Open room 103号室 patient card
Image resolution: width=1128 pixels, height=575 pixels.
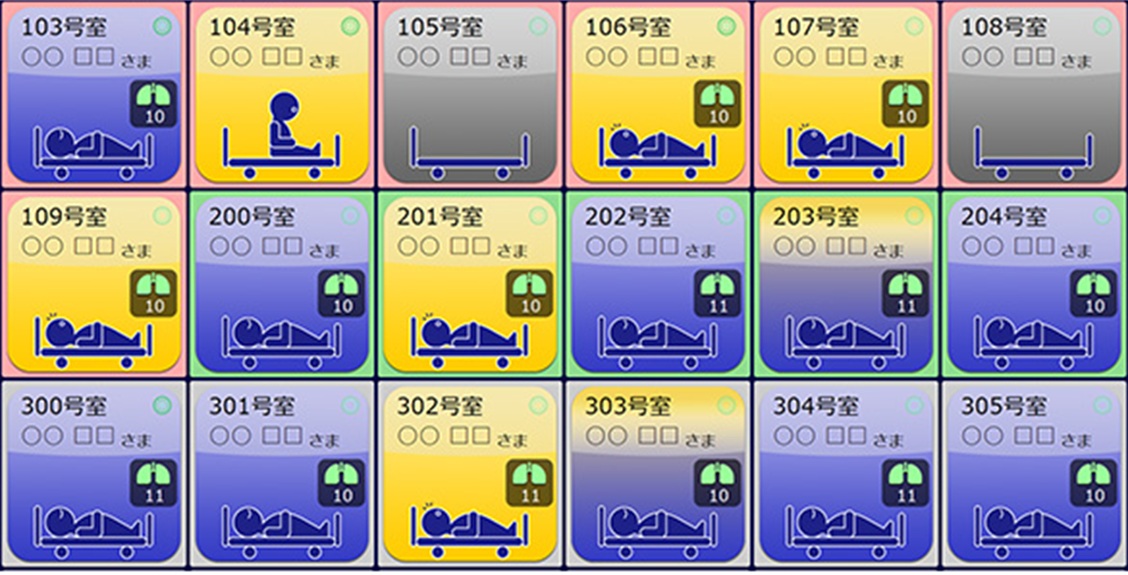[x=94, y=95]
